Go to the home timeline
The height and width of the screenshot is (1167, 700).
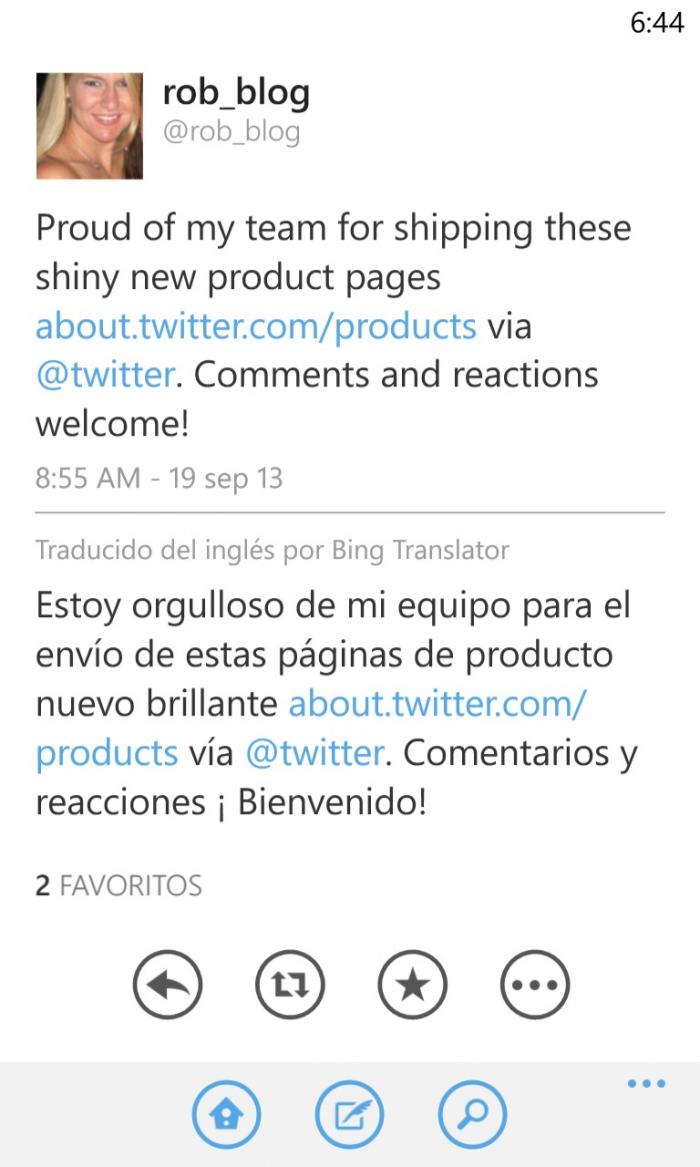click(227, 1114)
